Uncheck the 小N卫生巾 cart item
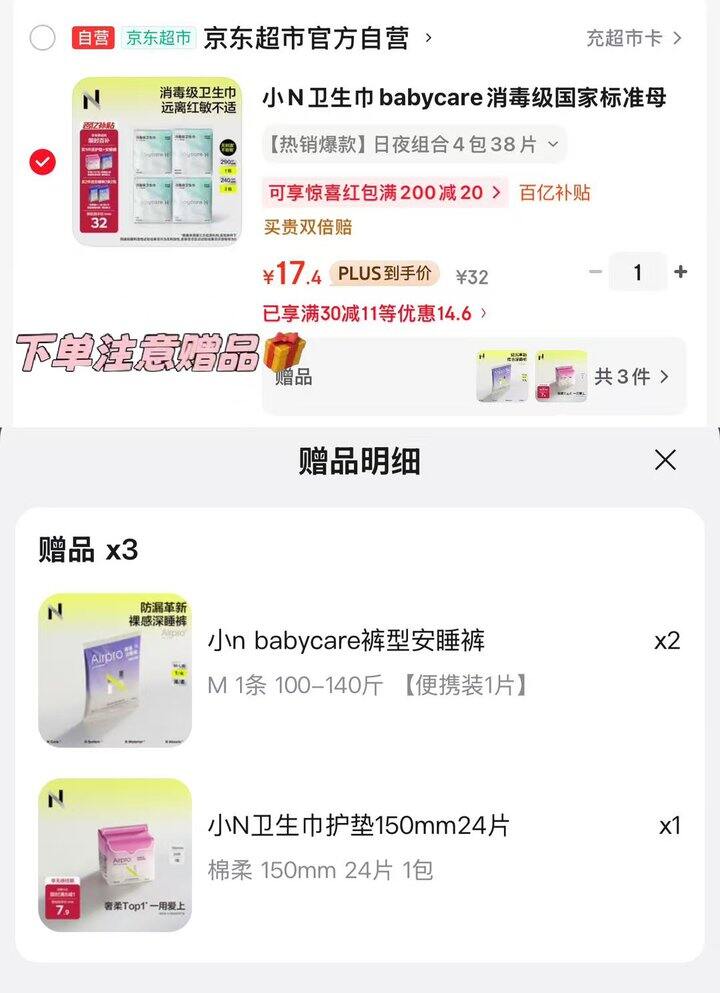720x993 pixels. tap(42, 161)
